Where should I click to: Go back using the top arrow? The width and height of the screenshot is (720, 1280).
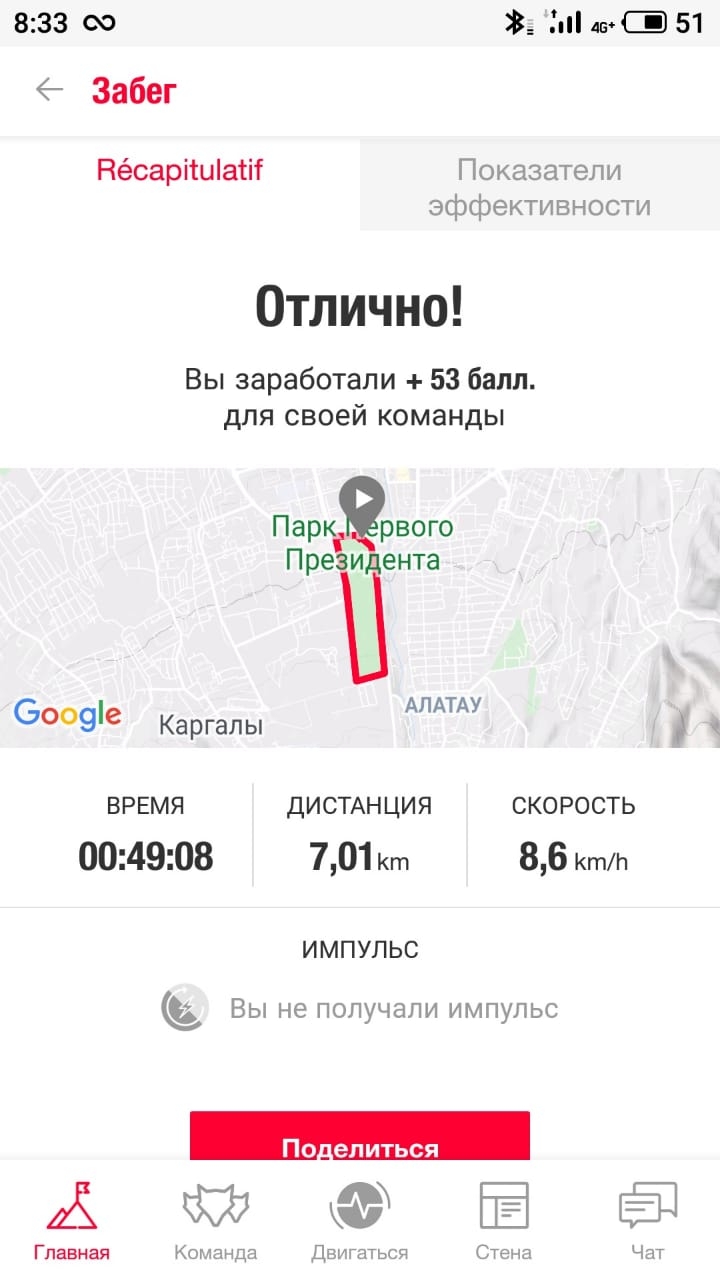click(x=49, y=90)
